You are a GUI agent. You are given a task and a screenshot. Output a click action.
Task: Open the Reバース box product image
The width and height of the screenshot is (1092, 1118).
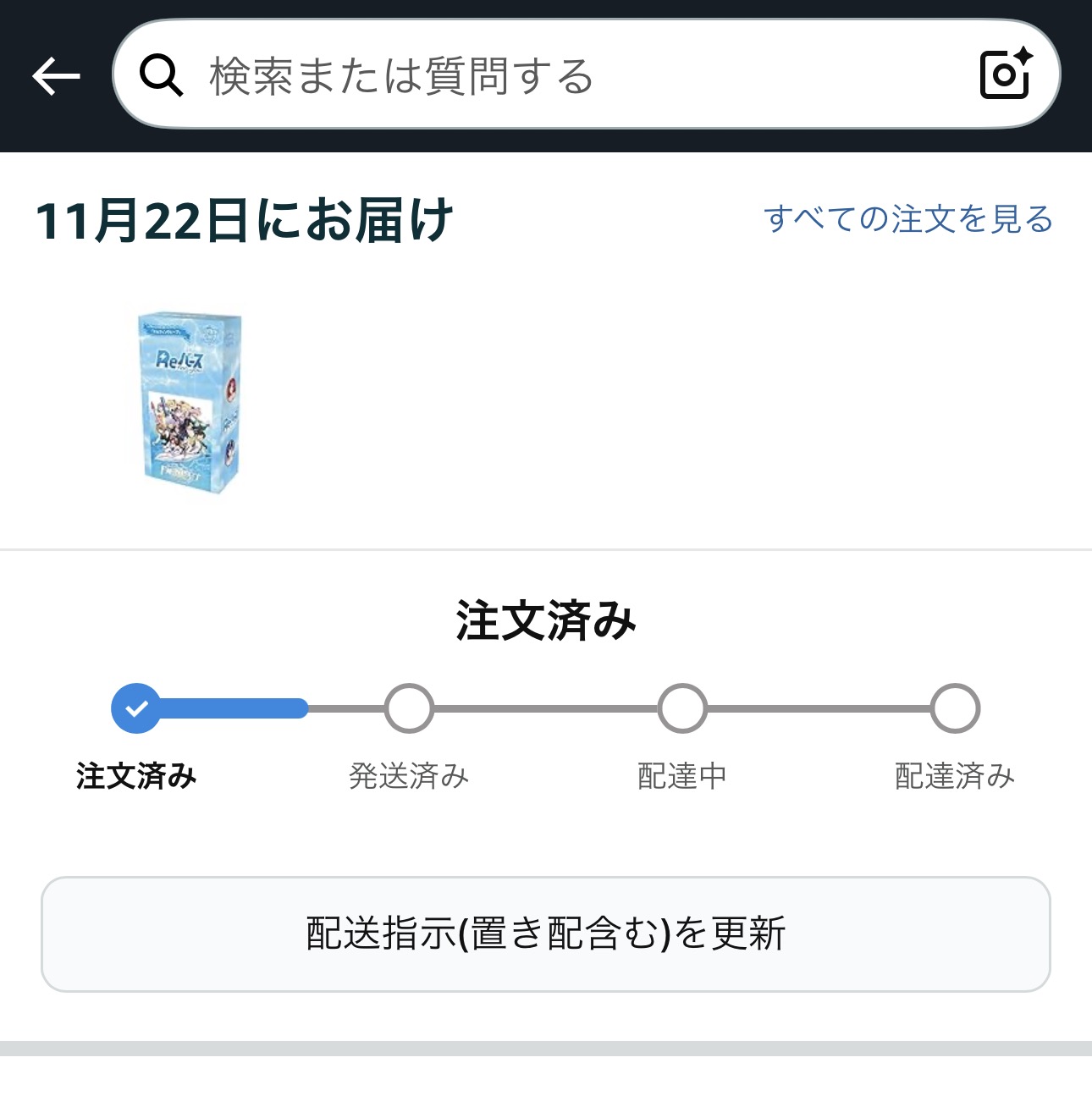pyautogui.click(x=190, y=403)
